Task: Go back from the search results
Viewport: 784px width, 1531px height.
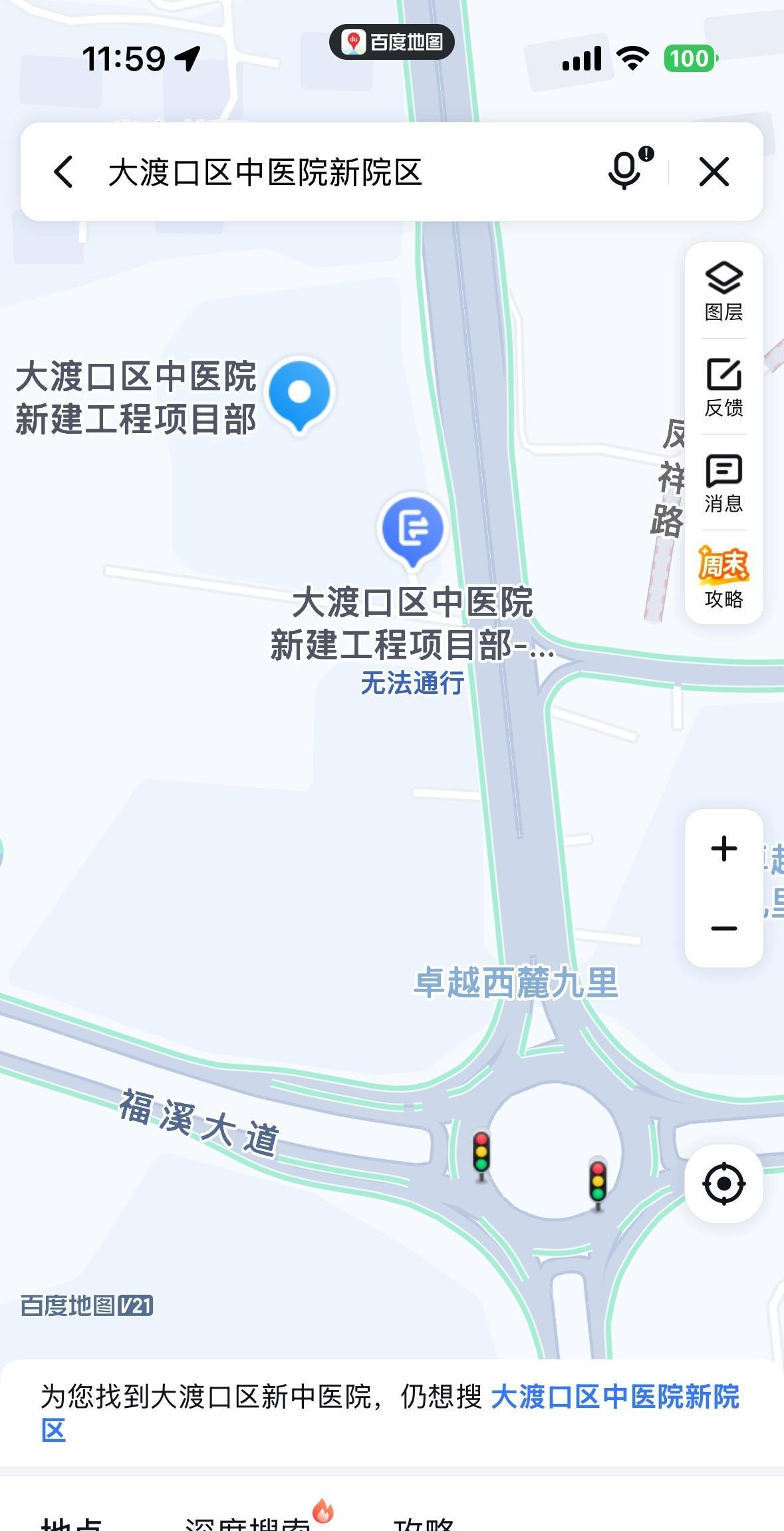Action: (64, 172)
